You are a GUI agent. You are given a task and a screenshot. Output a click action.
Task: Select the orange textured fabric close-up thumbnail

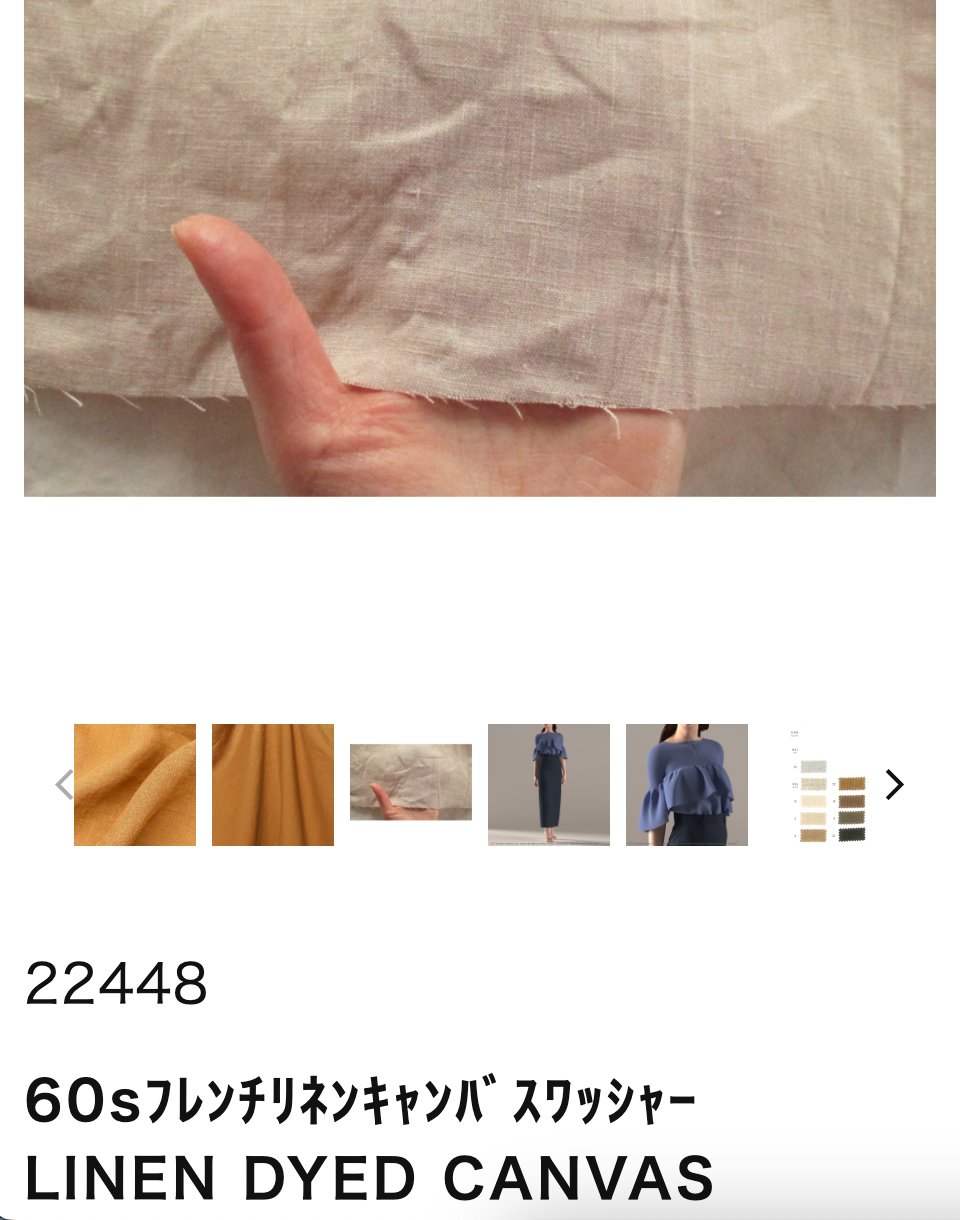click(x=135, y=785)
